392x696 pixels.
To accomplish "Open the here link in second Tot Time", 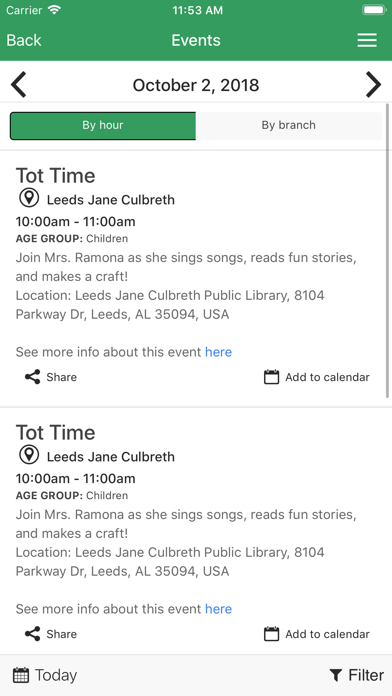I will (x=218, y=609).
